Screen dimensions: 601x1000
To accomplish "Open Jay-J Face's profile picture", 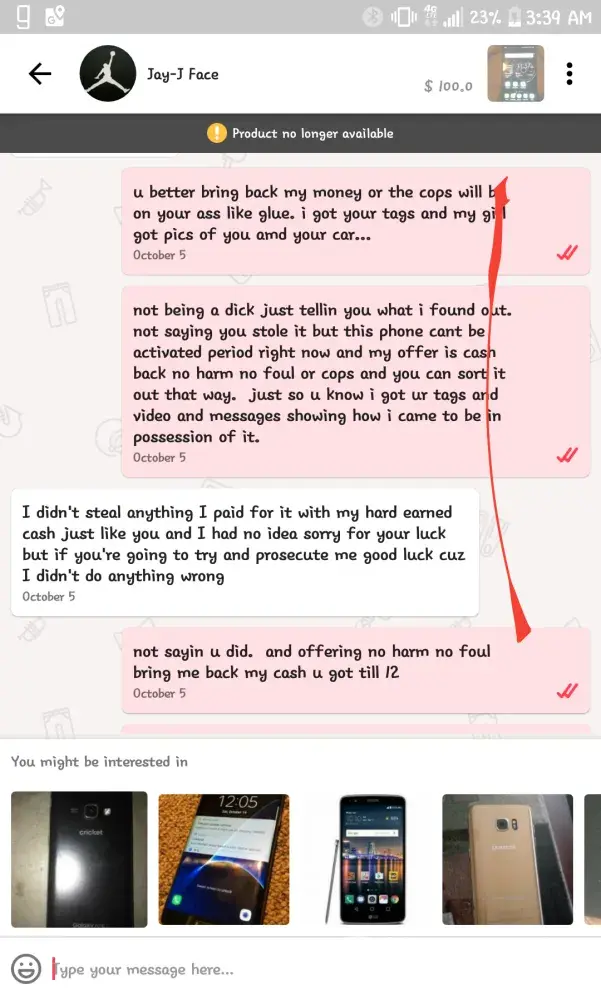I will point(107,74).
